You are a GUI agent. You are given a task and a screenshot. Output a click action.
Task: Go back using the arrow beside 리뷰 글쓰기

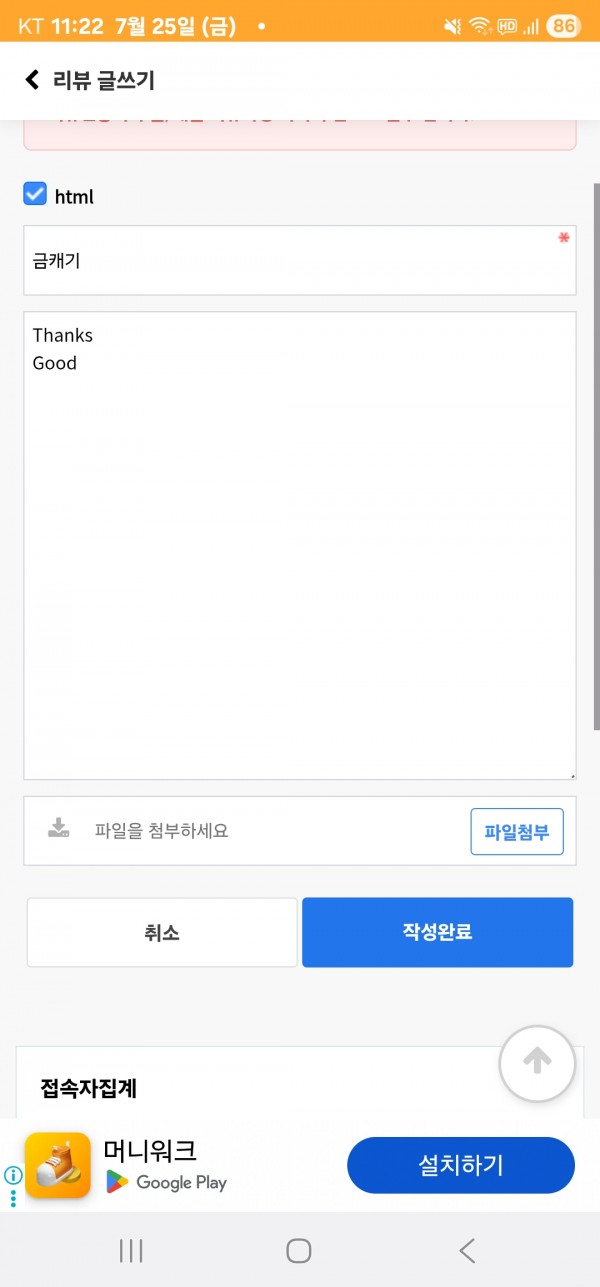click(x=32, y=80)
